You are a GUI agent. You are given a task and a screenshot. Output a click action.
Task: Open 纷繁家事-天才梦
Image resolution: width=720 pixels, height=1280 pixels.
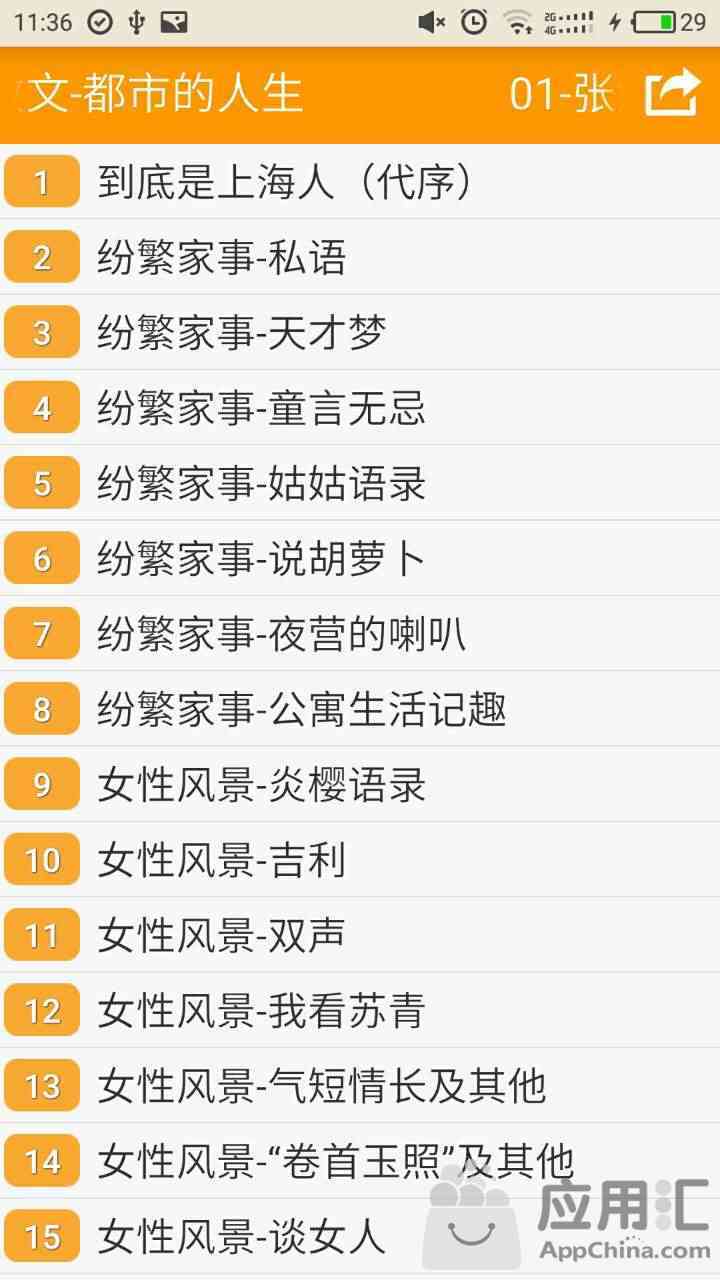(360, 333)
